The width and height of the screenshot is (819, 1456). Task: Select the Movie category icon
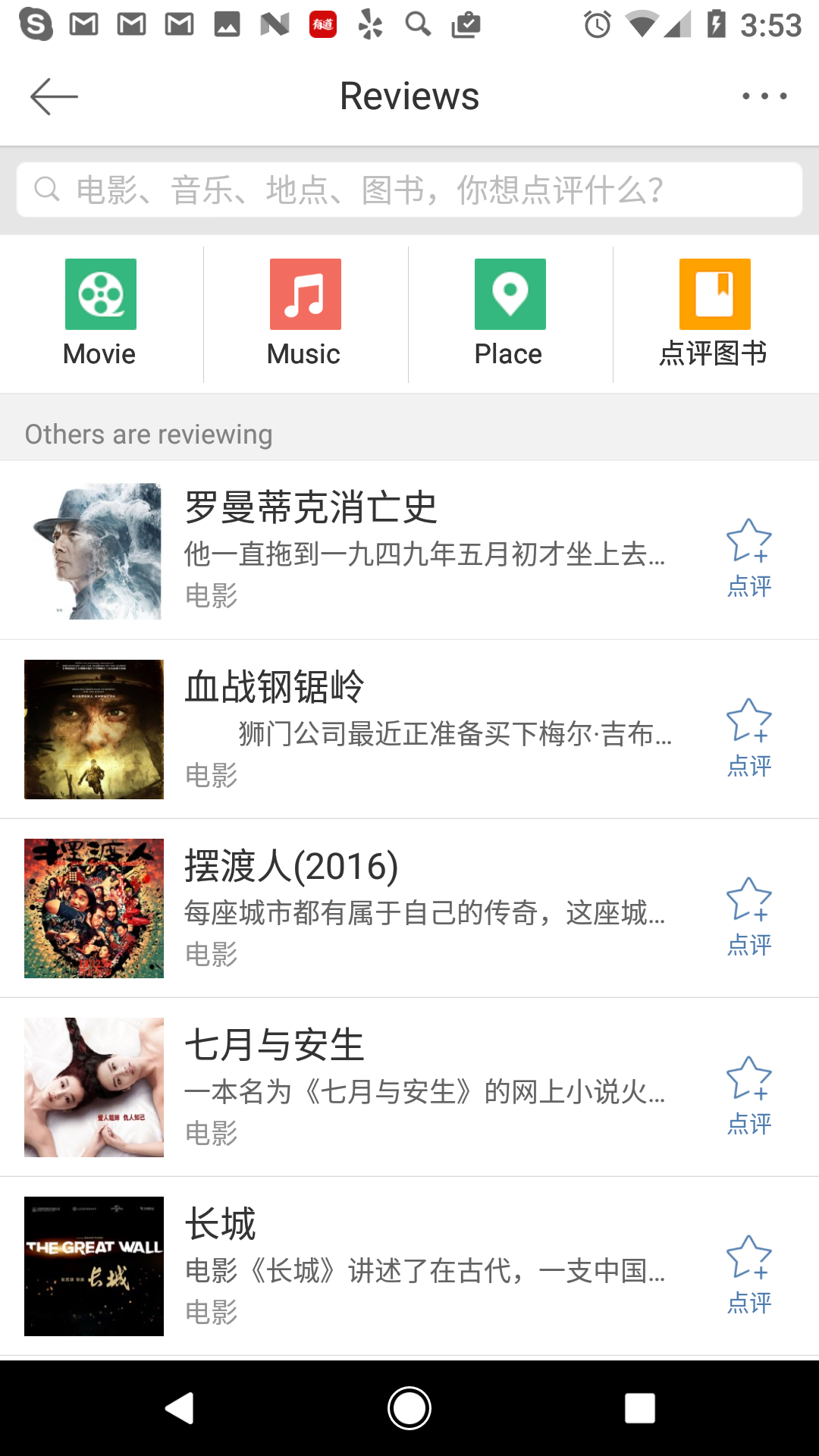(x=99, y=294)
